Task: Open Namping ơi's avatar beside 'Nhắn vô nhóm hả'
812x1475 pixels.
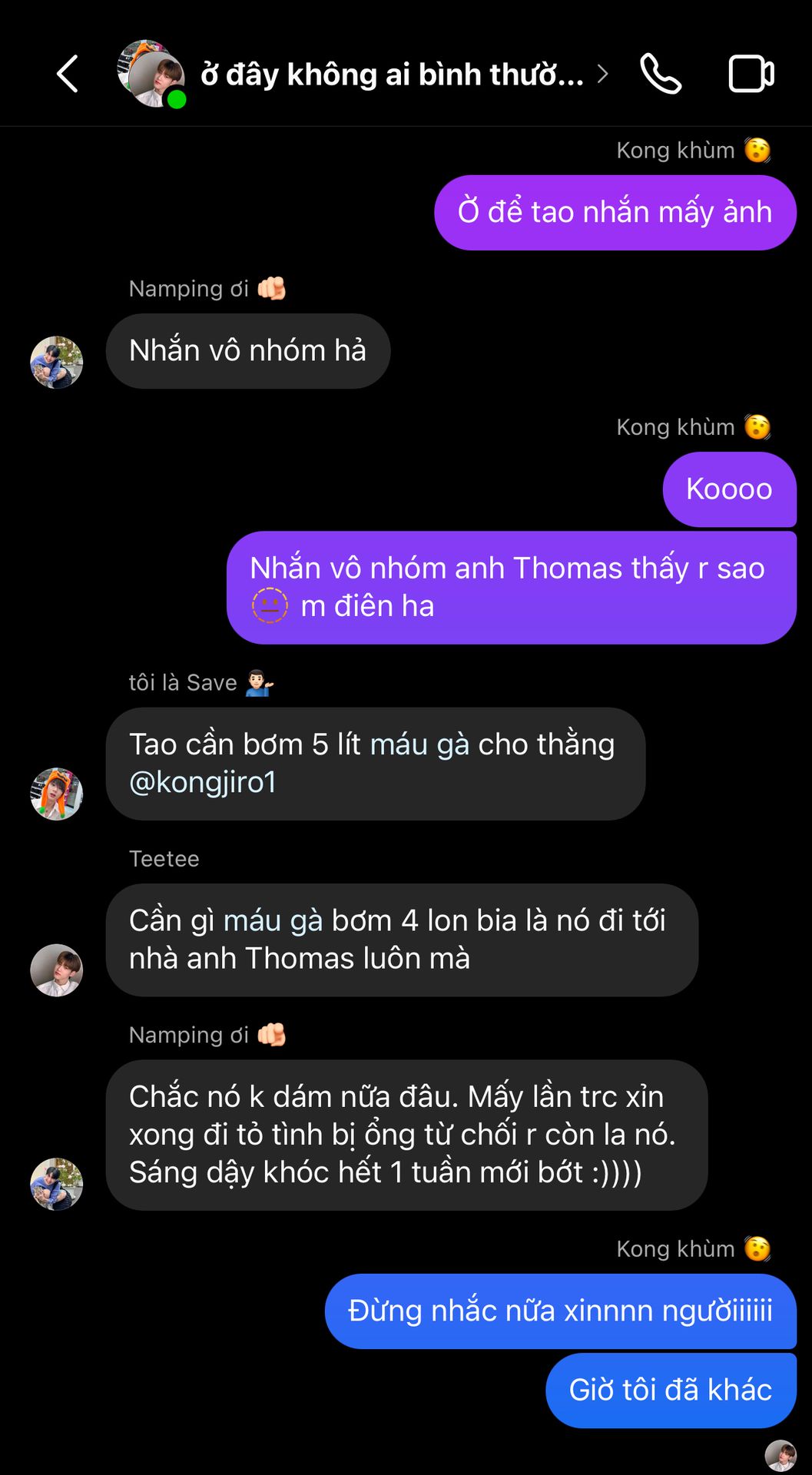Action: 56,362
